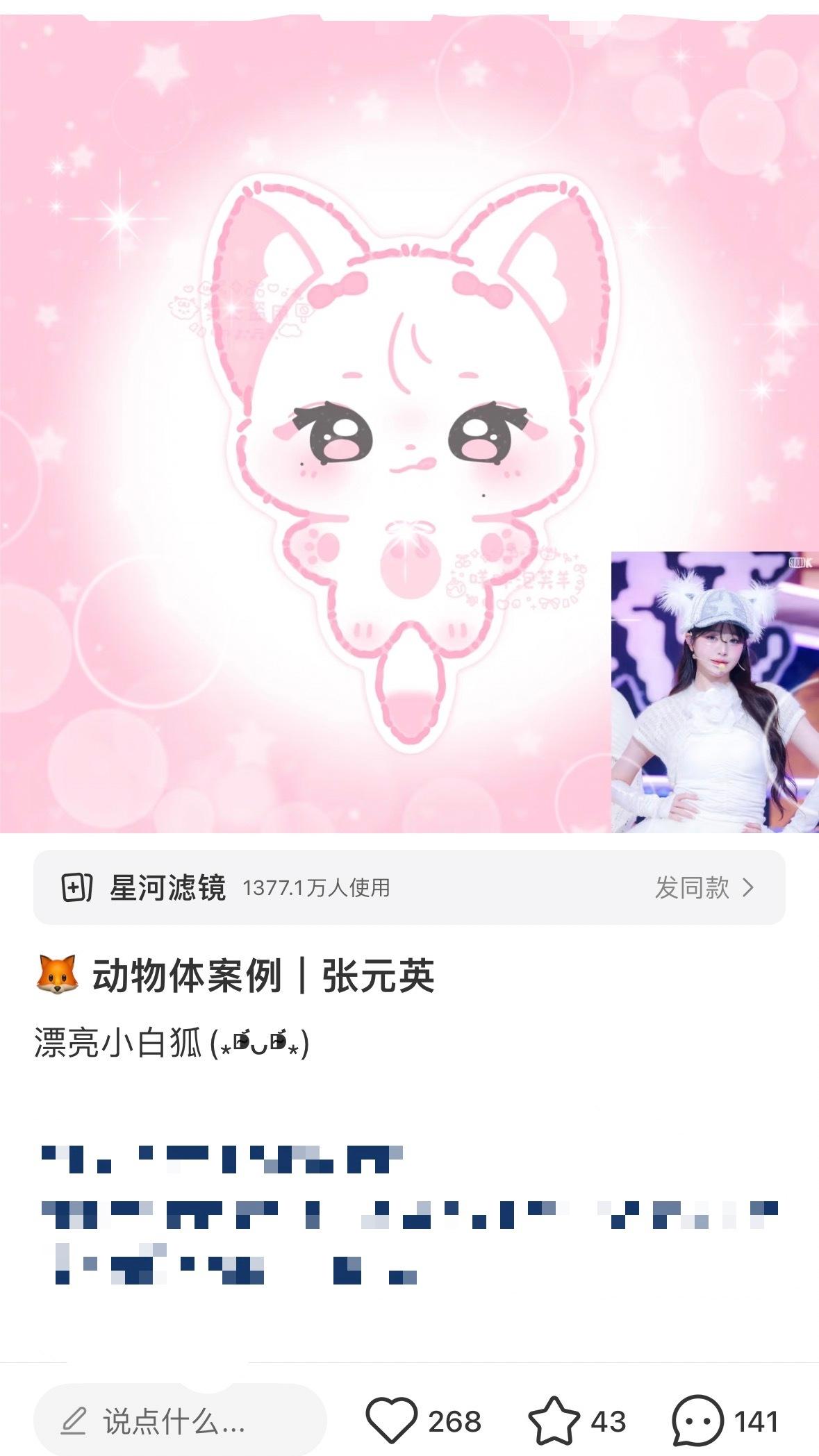The image size is (819, 1456).
Task: Open the 星河滤镜 filter banner
Action: pyautogui.click(x=409, y=887)
